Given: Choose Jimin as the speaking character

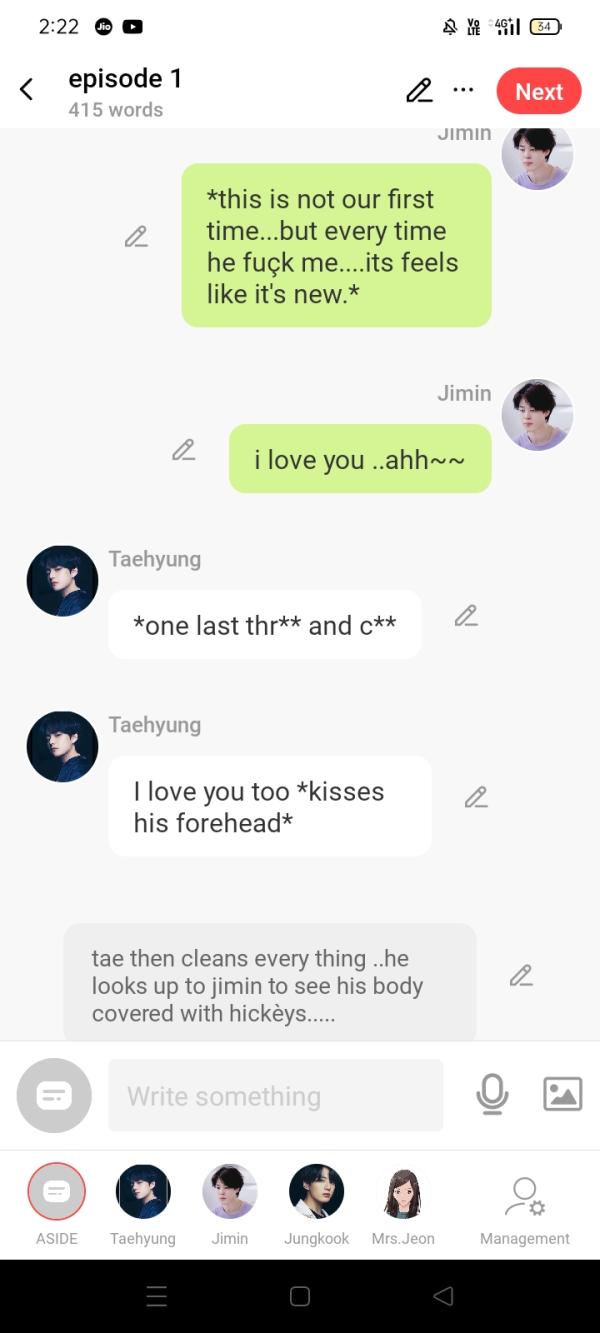Looking at the screenshot, I should [230, 1192].
